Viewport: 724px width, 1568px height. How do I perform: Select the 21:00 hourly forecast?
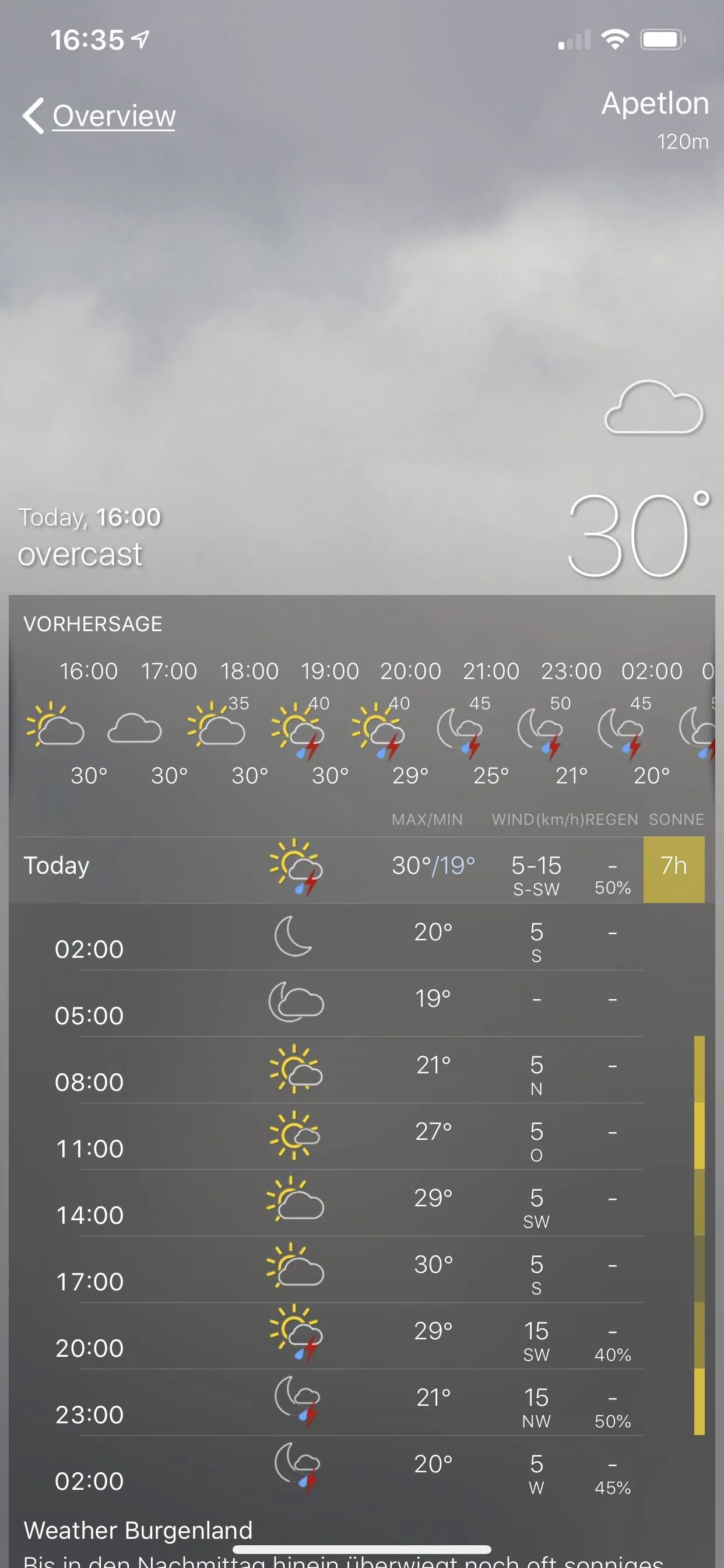[x=490, y=724]
